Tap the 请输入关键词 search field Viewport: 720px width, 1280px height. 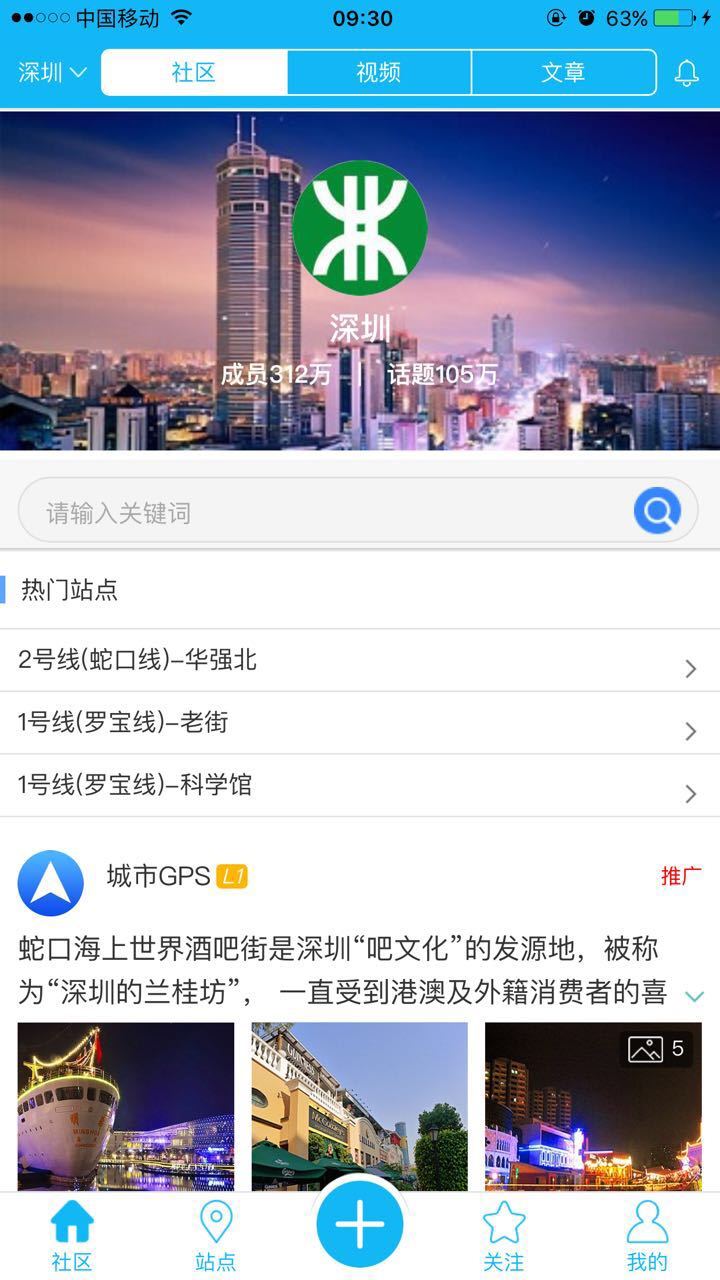coord(320,513)
